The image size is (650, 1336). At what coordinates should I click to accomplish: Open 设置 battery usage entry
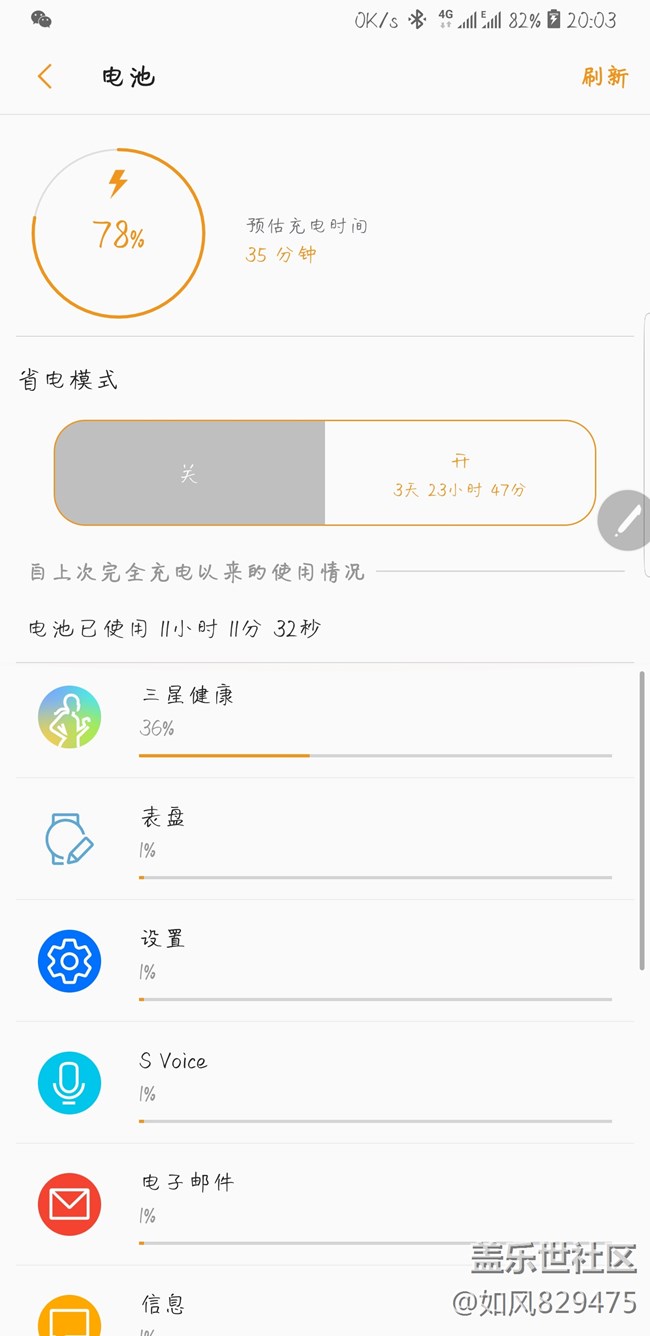click(x=325, y=960)
